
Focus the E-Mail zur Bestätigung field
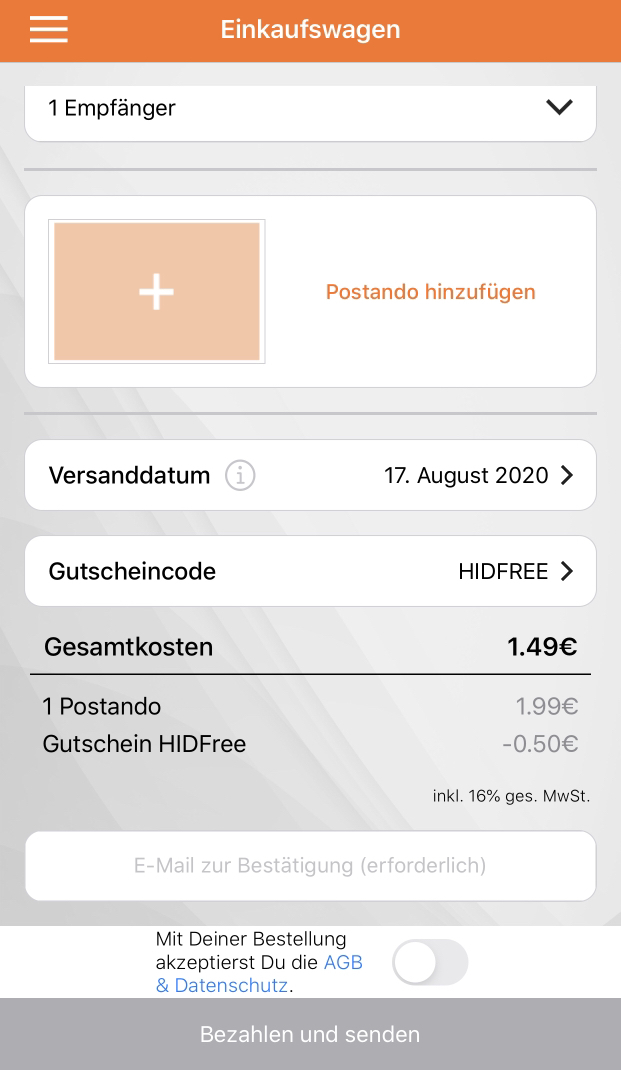[310, 866]
